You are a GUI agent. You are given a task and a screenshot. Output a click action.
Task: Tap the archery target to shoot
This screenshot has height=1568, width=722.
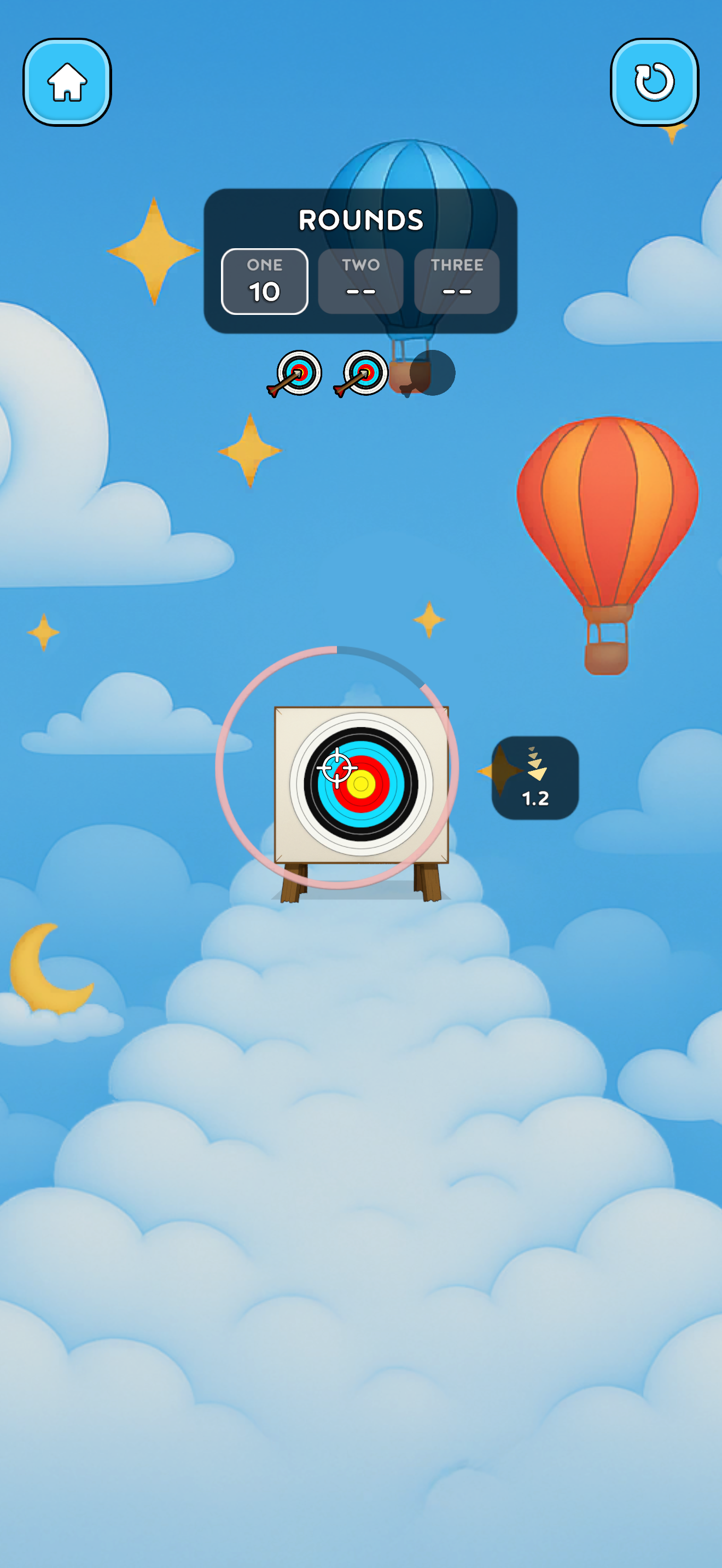pyautogui.click(x=361, y=784)
